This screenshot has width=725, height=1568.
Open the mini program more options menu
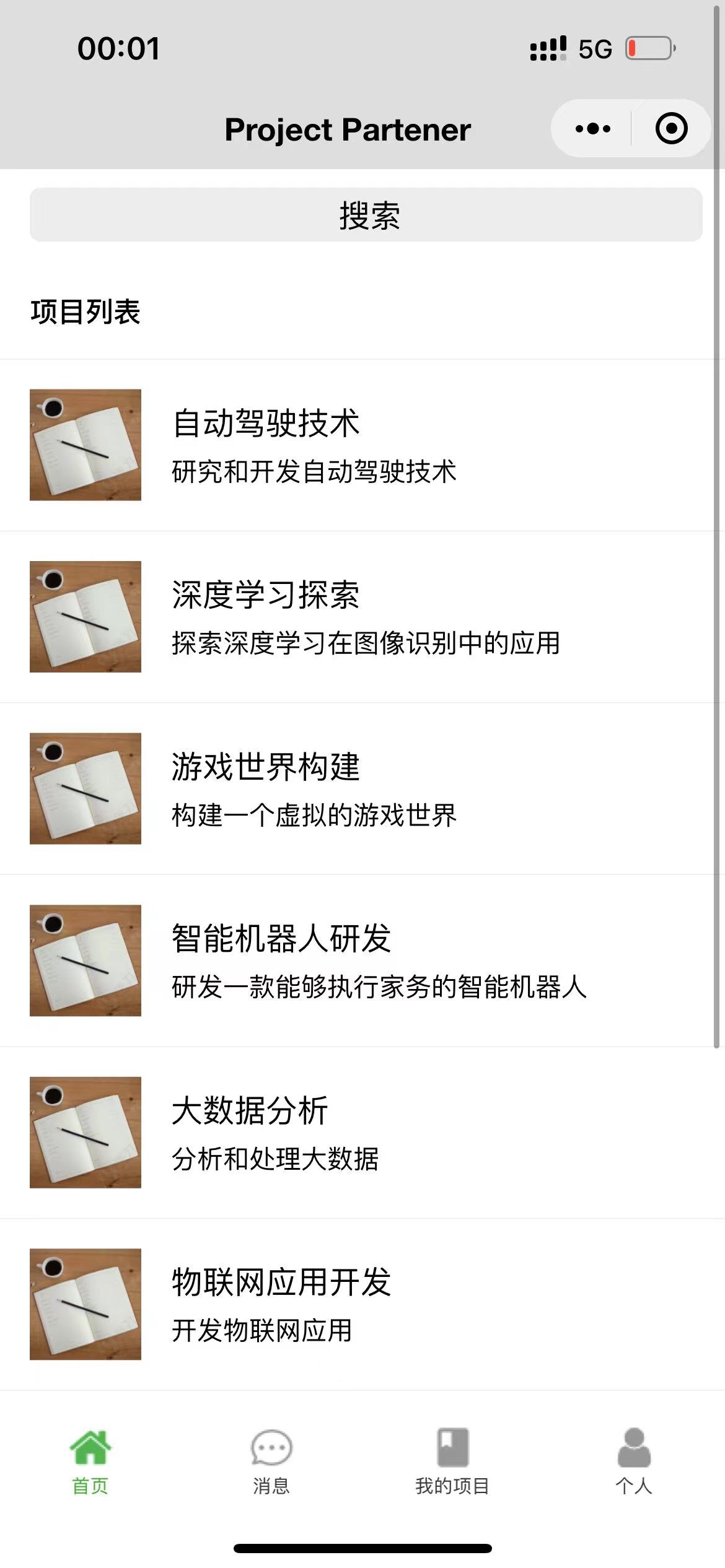(x=592, y=129)
